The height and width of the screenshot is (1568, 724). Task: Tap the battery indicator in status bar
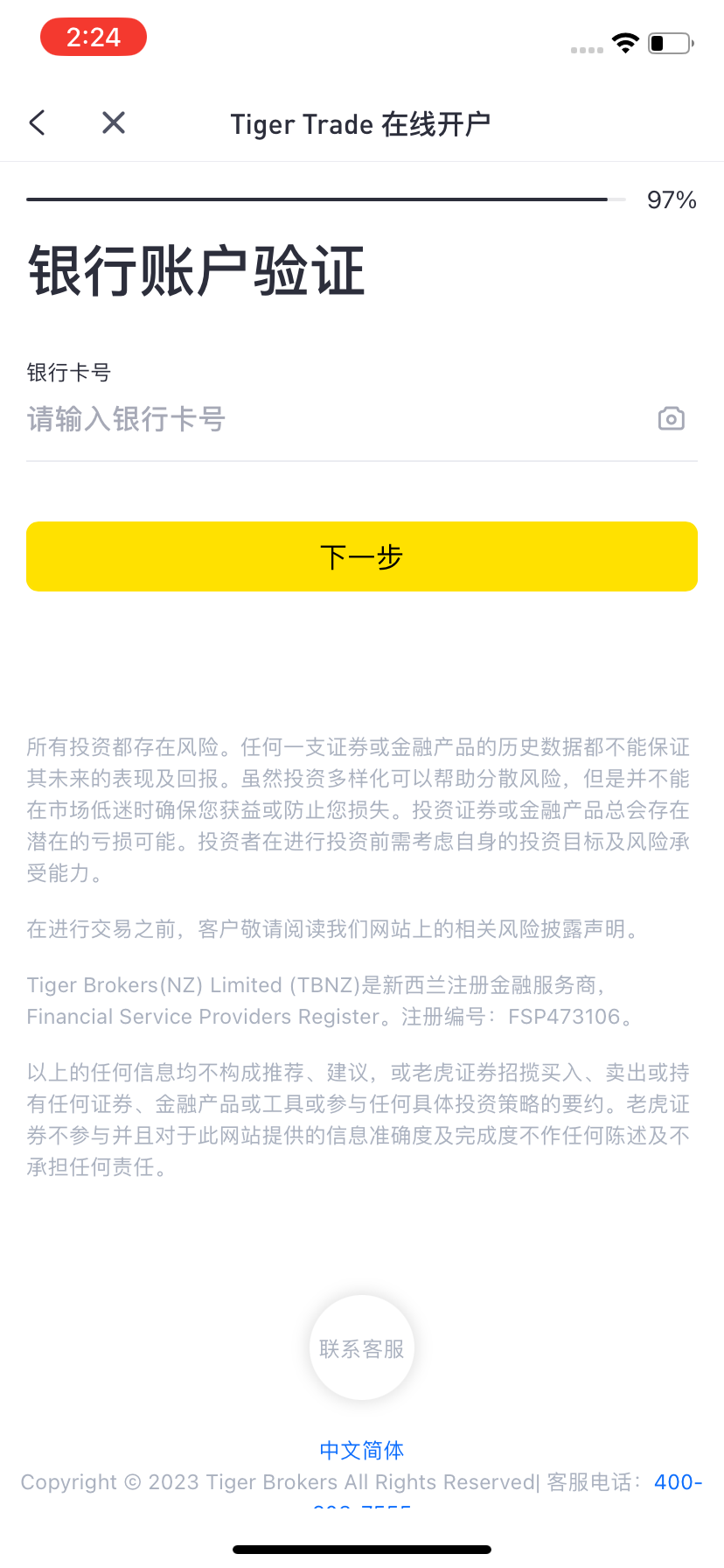(667, 42)
